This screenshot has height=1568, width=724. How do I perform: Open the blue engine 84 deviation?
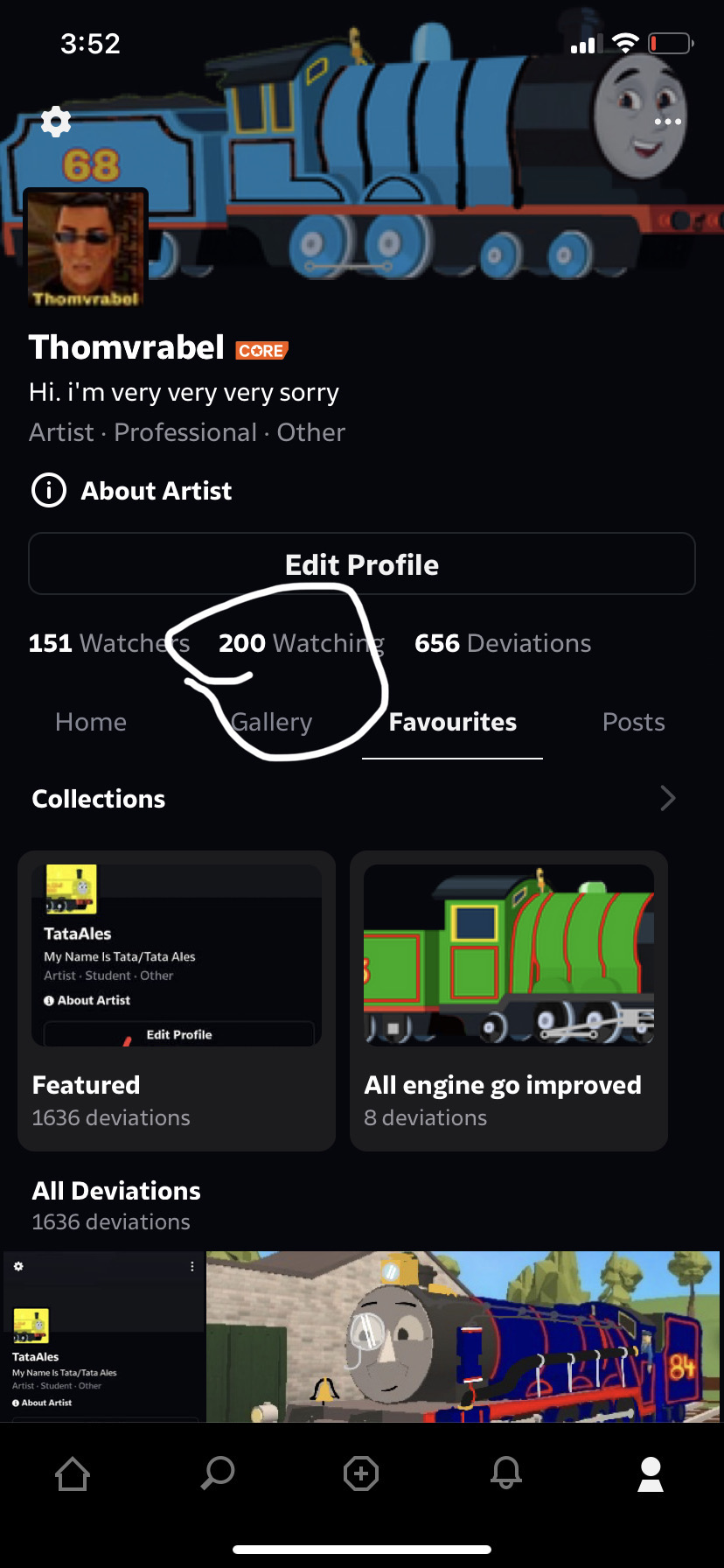463,1336
